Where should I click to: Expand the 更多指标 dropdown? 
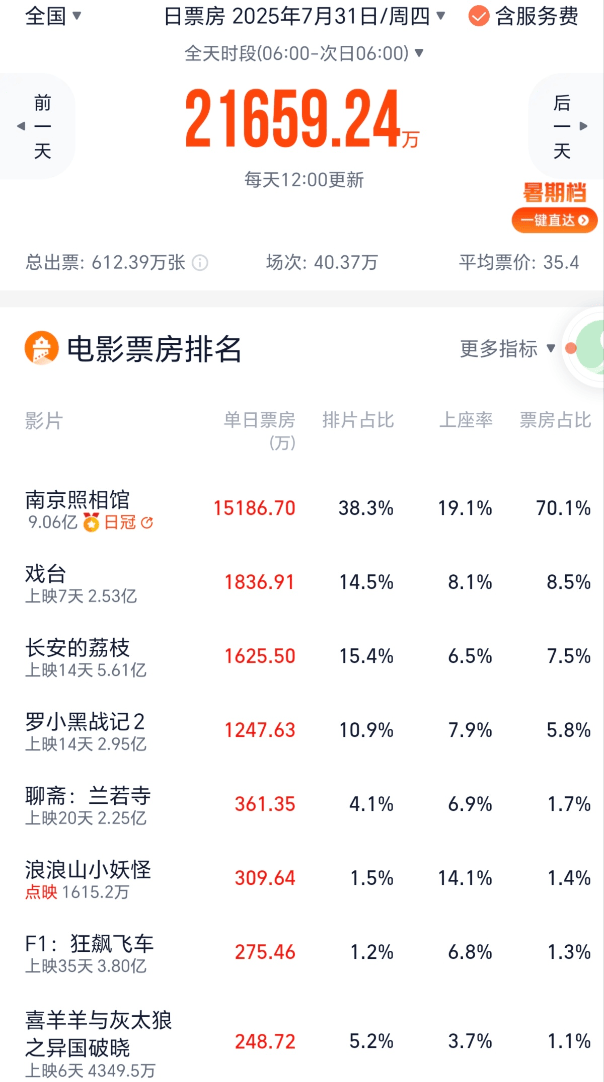point(508,348)
